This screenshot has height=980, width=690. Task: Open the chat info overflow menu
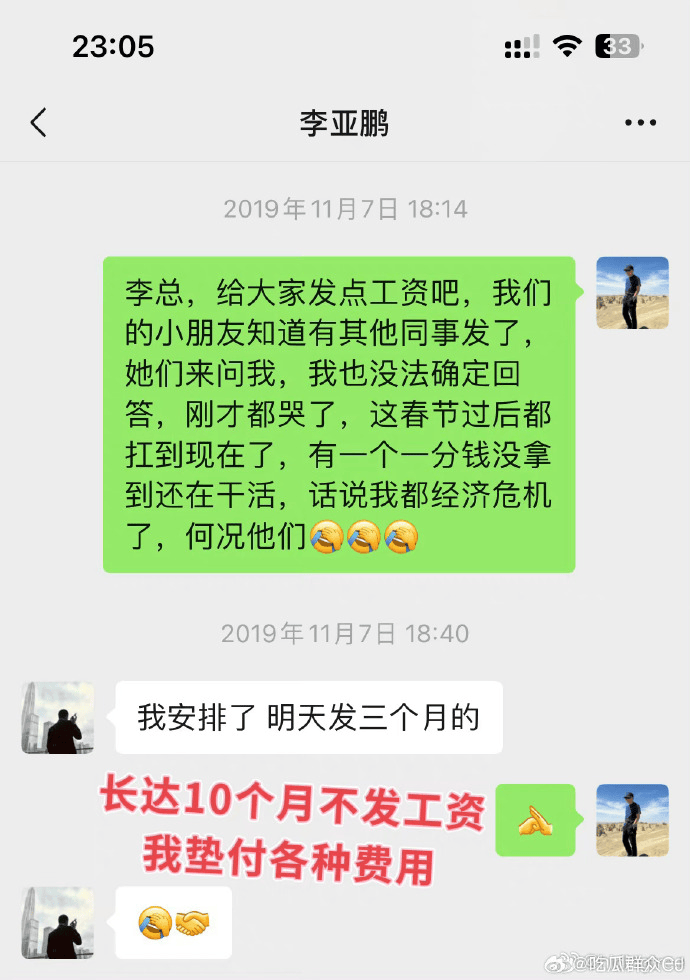640,123
